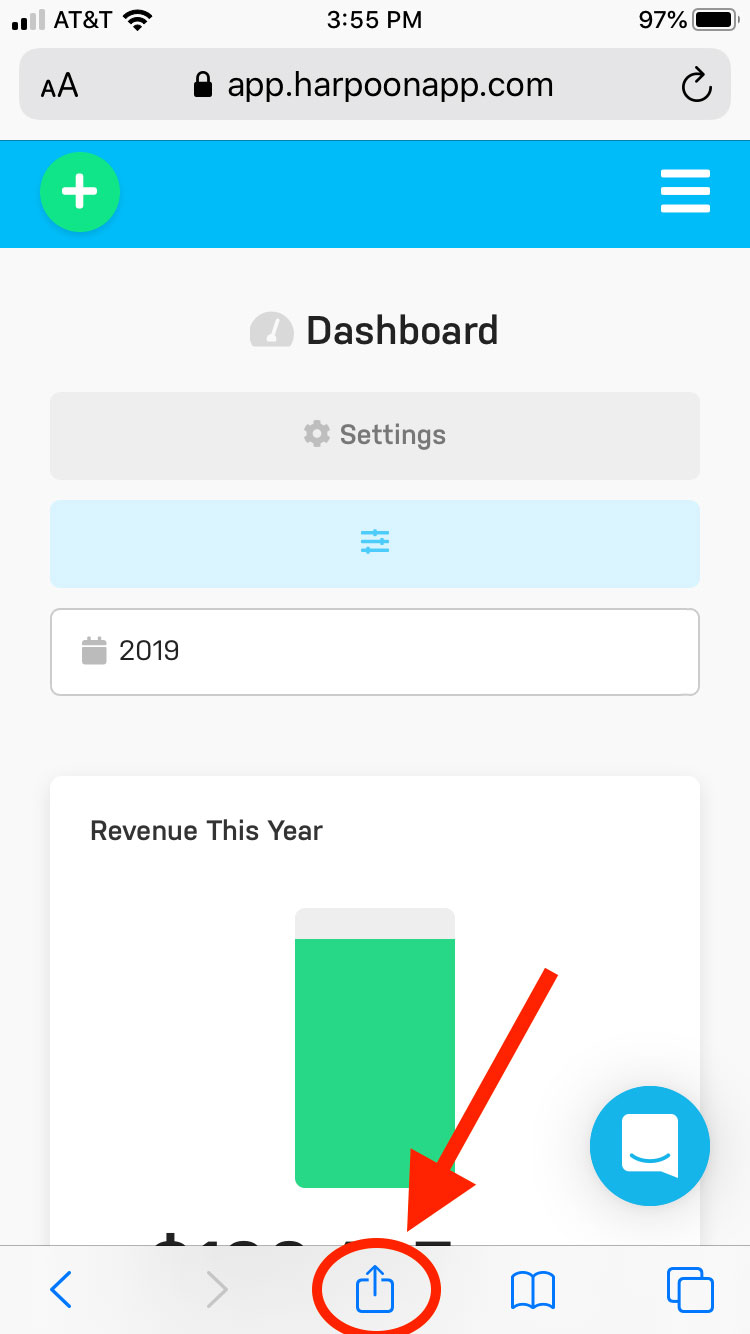Tap the green plus button
750x1334 pixels.
click(80, 193)
